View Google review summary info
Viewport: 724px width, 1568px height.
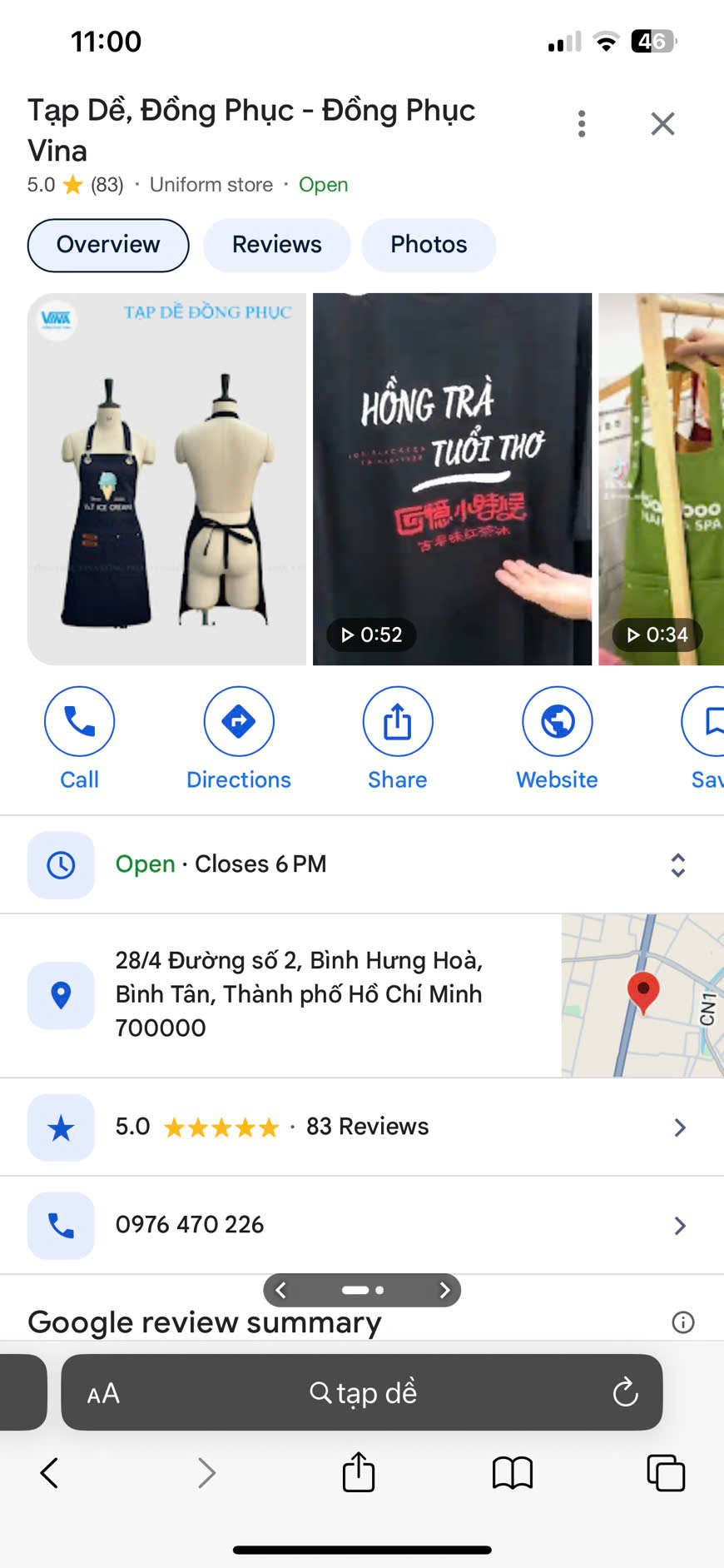tap(682, 1322)
